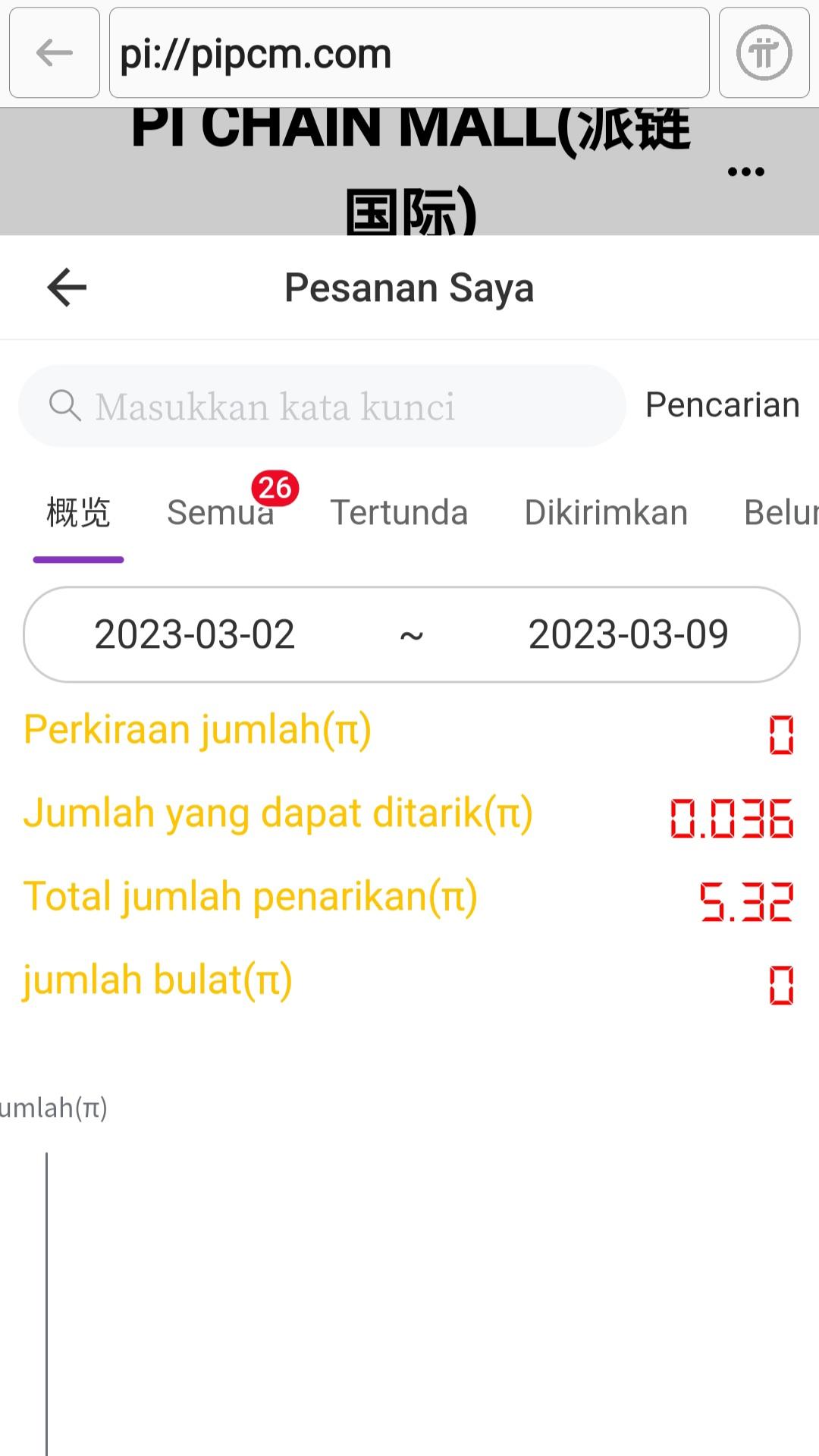This screenshot has width=819, height=1456.
Task: Switch to the Tertunda tab
Action: click(x=399, y=513)
